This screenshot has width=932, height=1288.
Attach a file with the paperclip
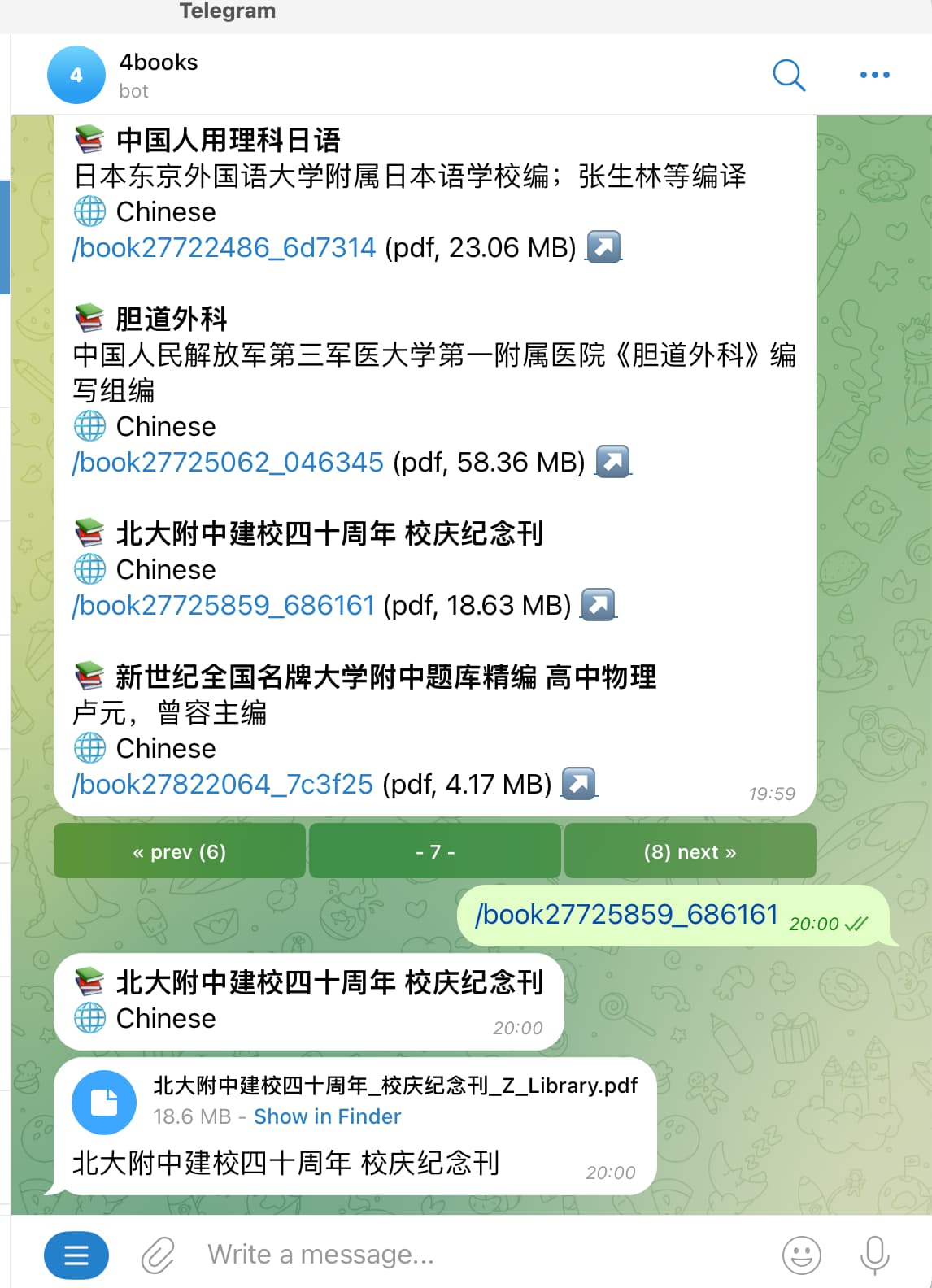coord(158,1255)
